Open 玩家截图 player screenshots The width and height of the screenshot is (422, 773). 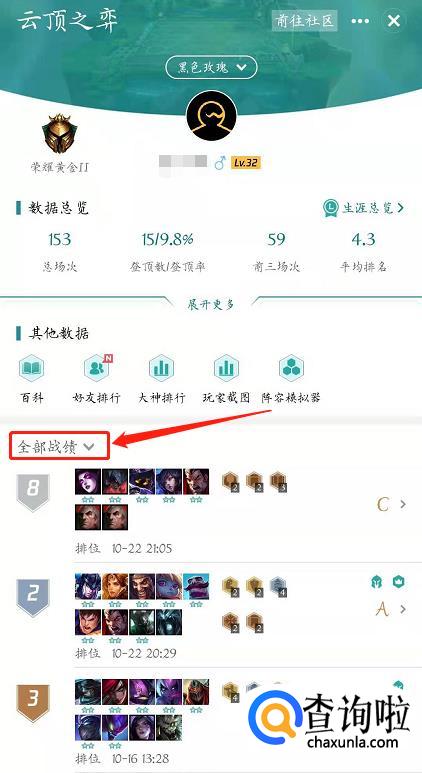coord(226,379)
